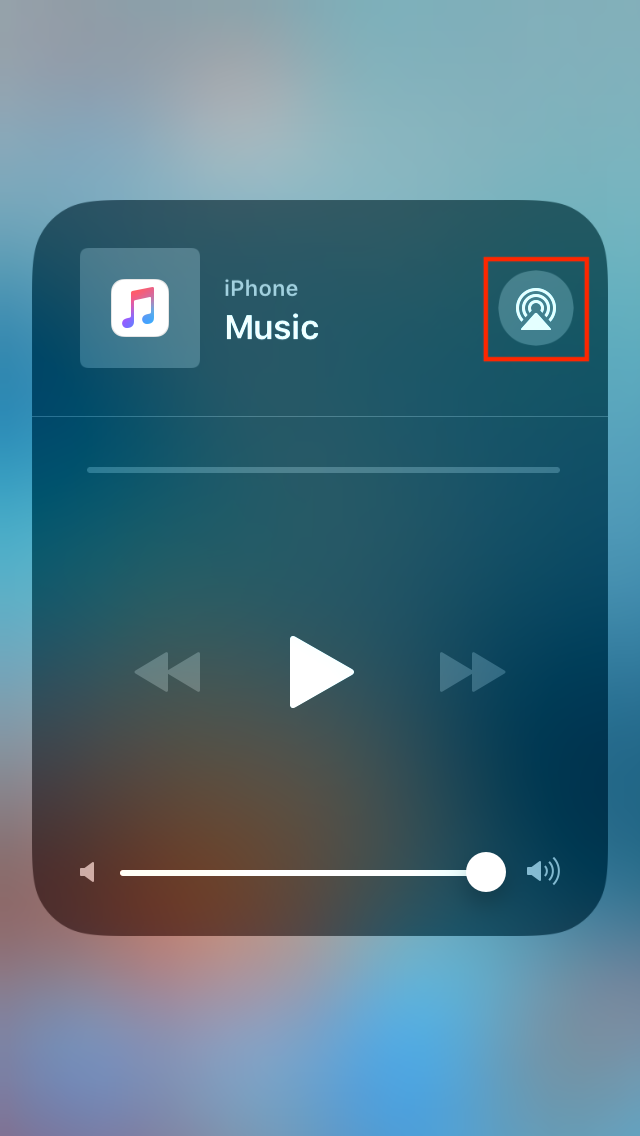Skip ahead with the fast-forward button
The width and height of the screenshot is (640, 1136).
point(472,672)
